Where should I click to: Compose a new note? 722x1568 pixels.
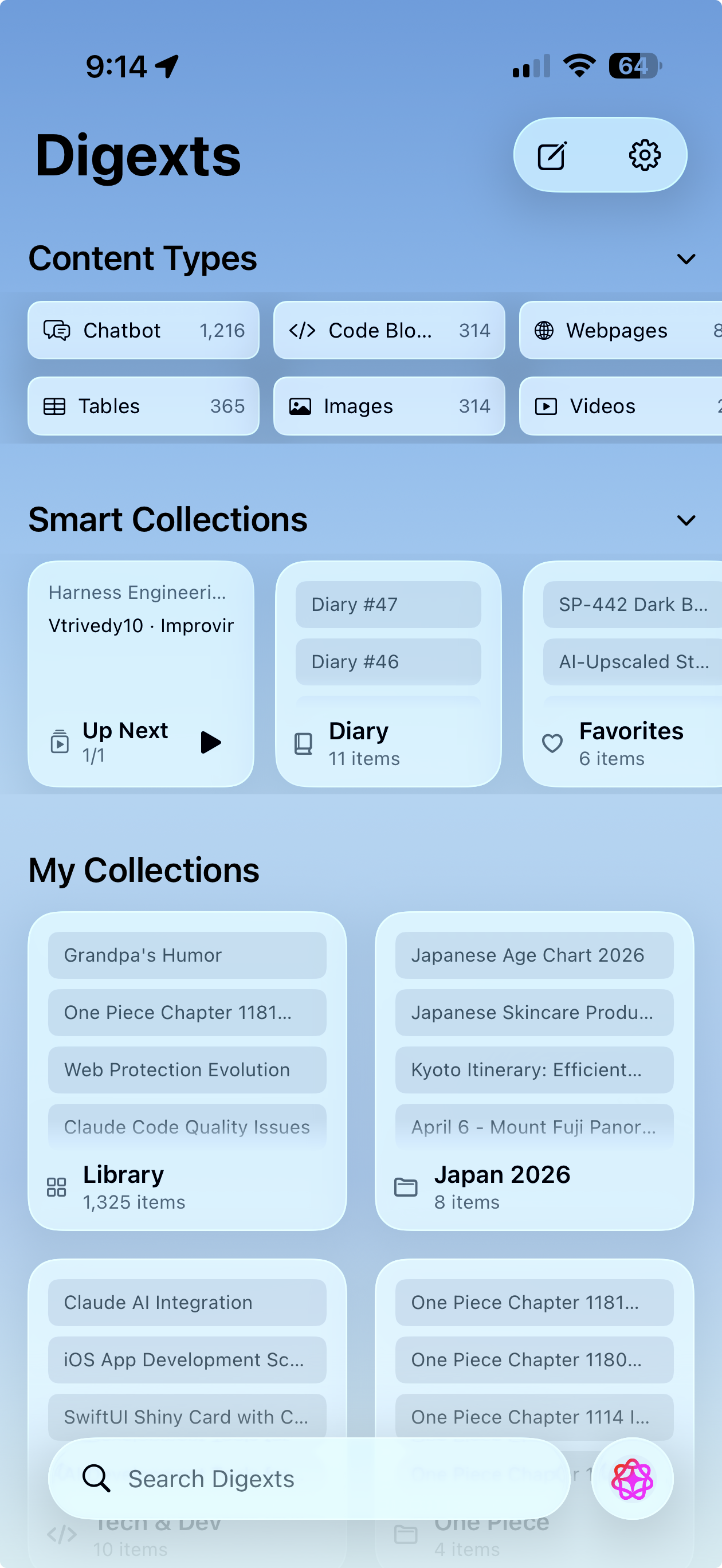tap(552, 156)
